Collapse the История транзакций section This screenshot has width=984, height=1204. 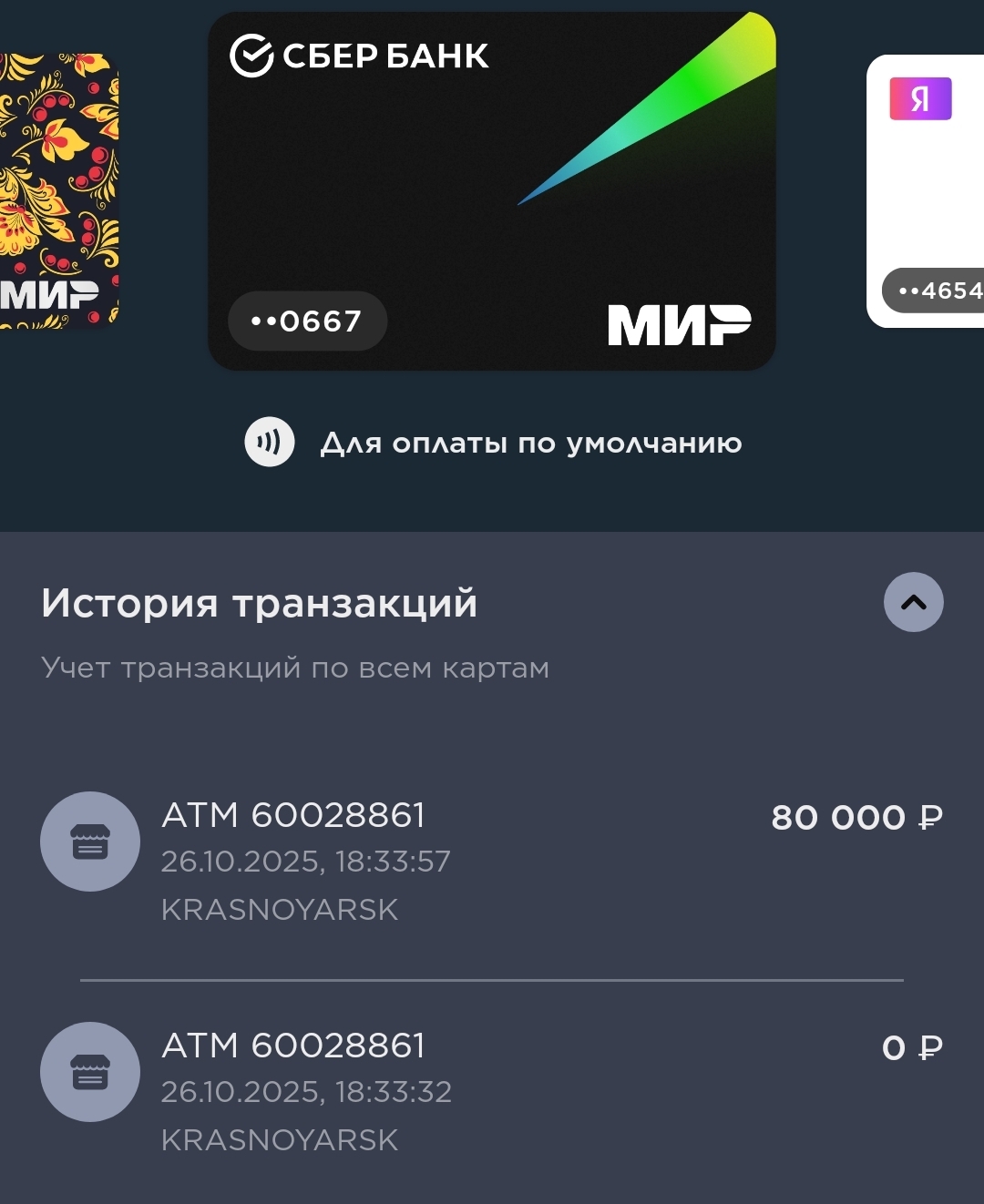click(x=913, y=602)
